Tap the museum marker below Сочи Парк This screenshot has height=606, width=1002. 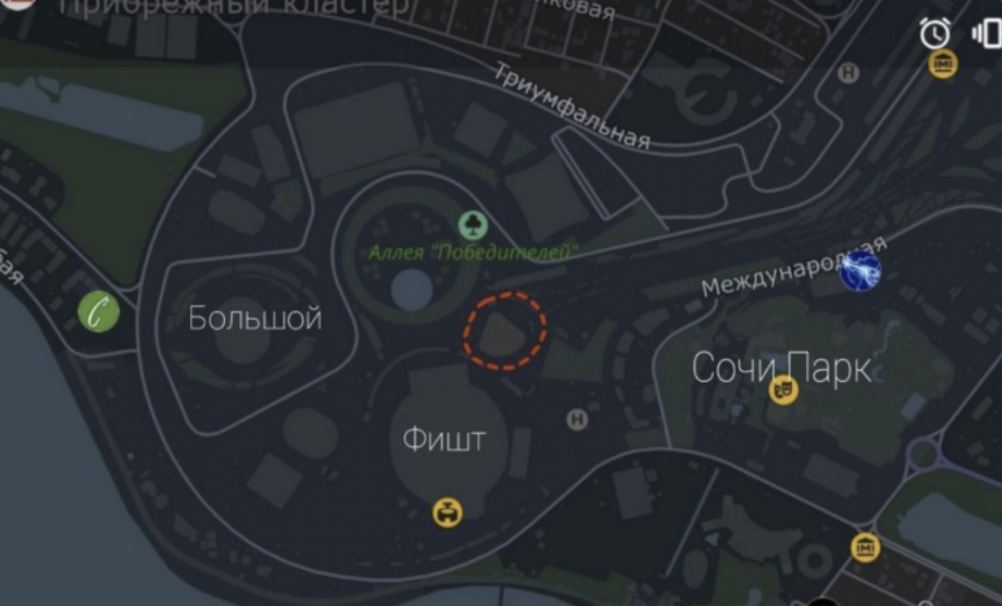tap(866, 547)
